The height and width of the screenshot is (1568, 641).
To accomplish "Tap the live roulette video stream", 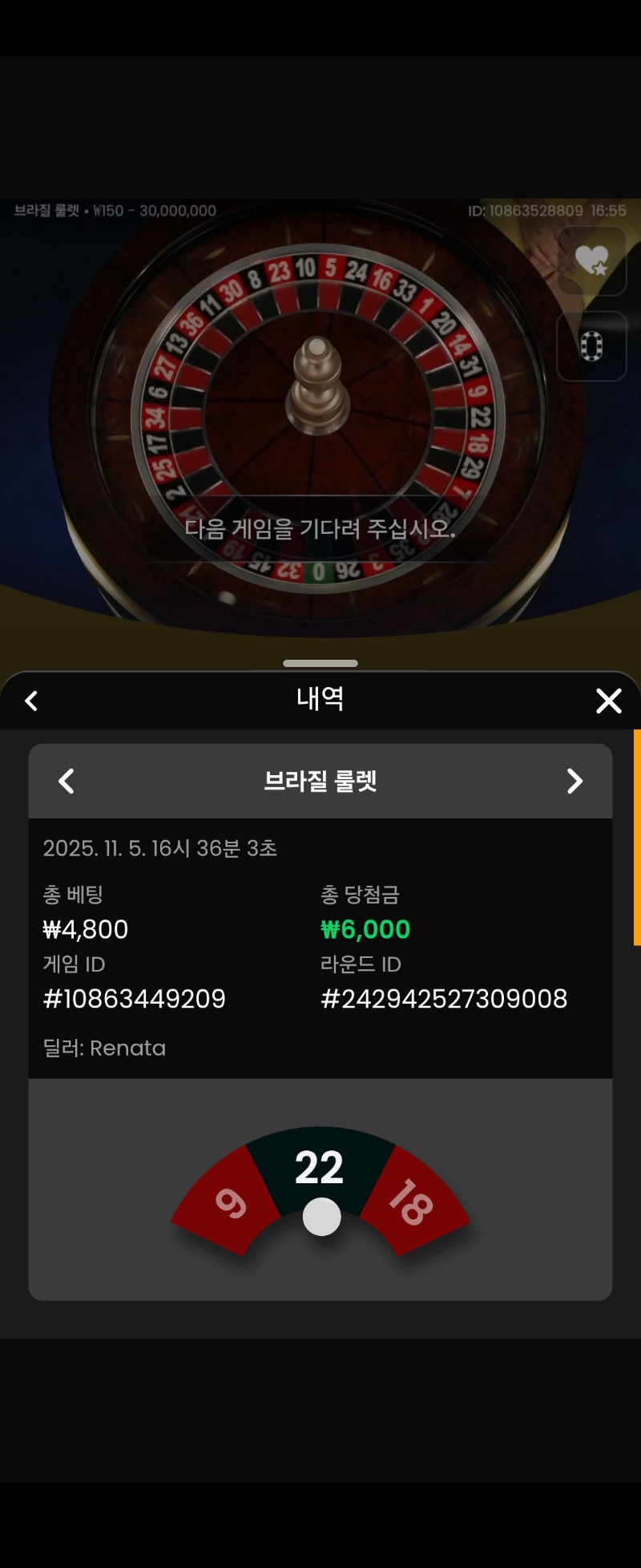I will coord(320,401).
